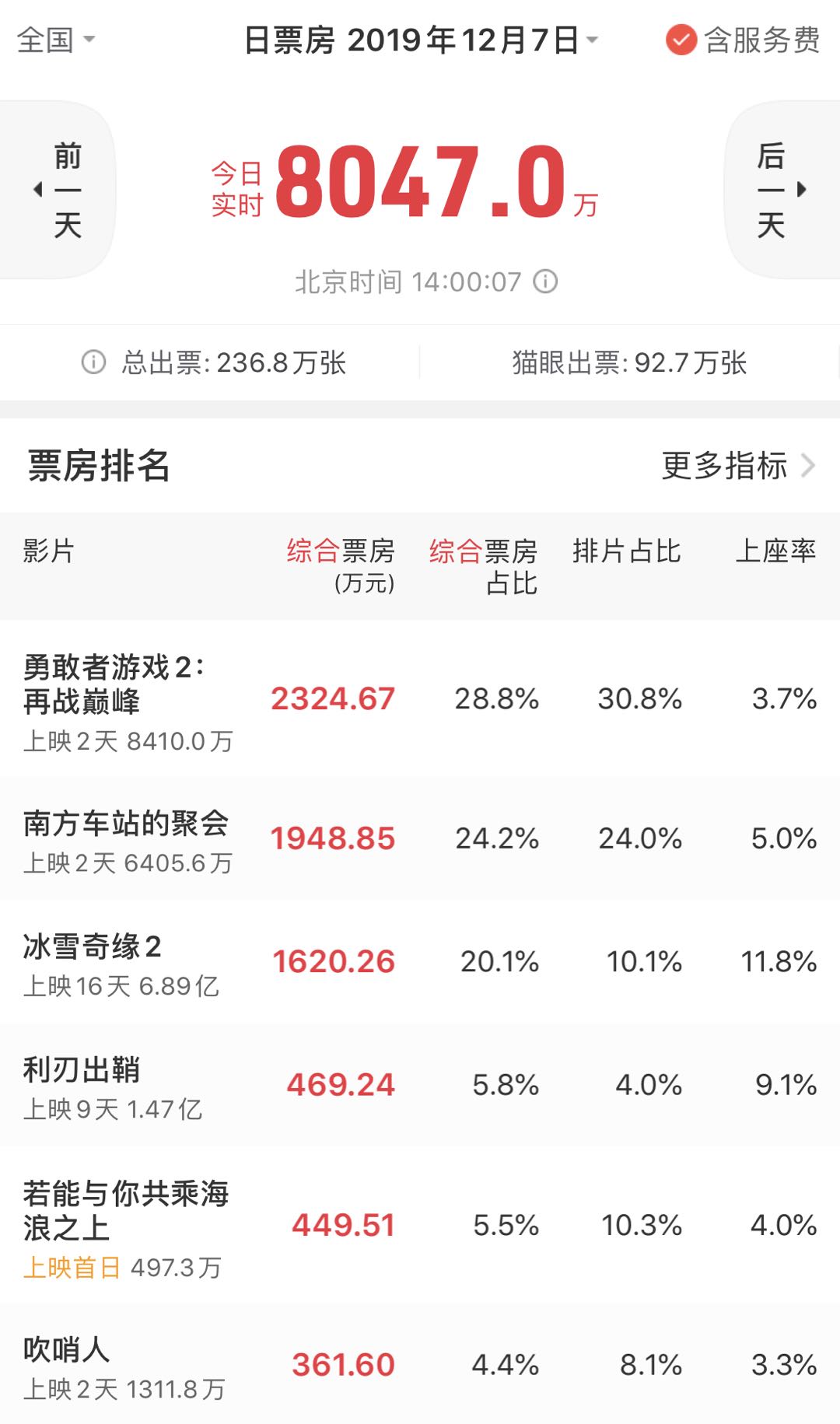Toggle the 含服务费 checkbox

pyautogui.click(x=681, y=40)
